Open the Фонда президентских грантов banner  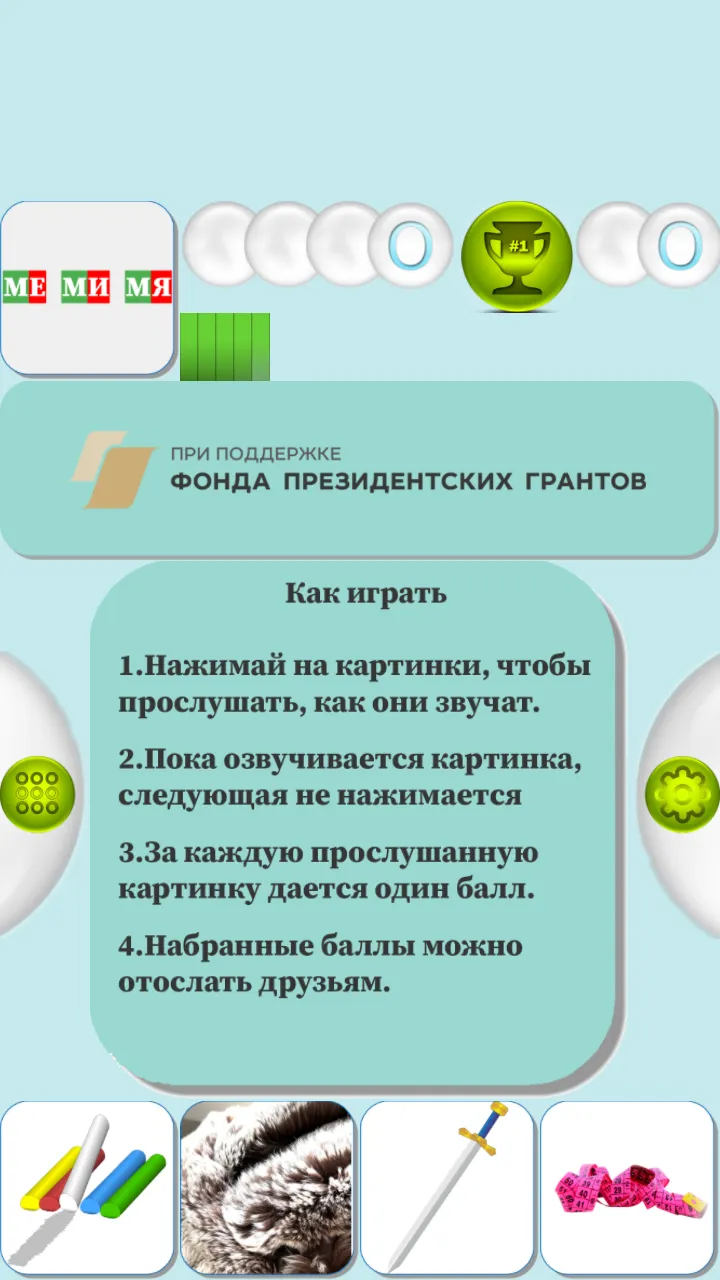pyautogui.click(x=358, y=469)
